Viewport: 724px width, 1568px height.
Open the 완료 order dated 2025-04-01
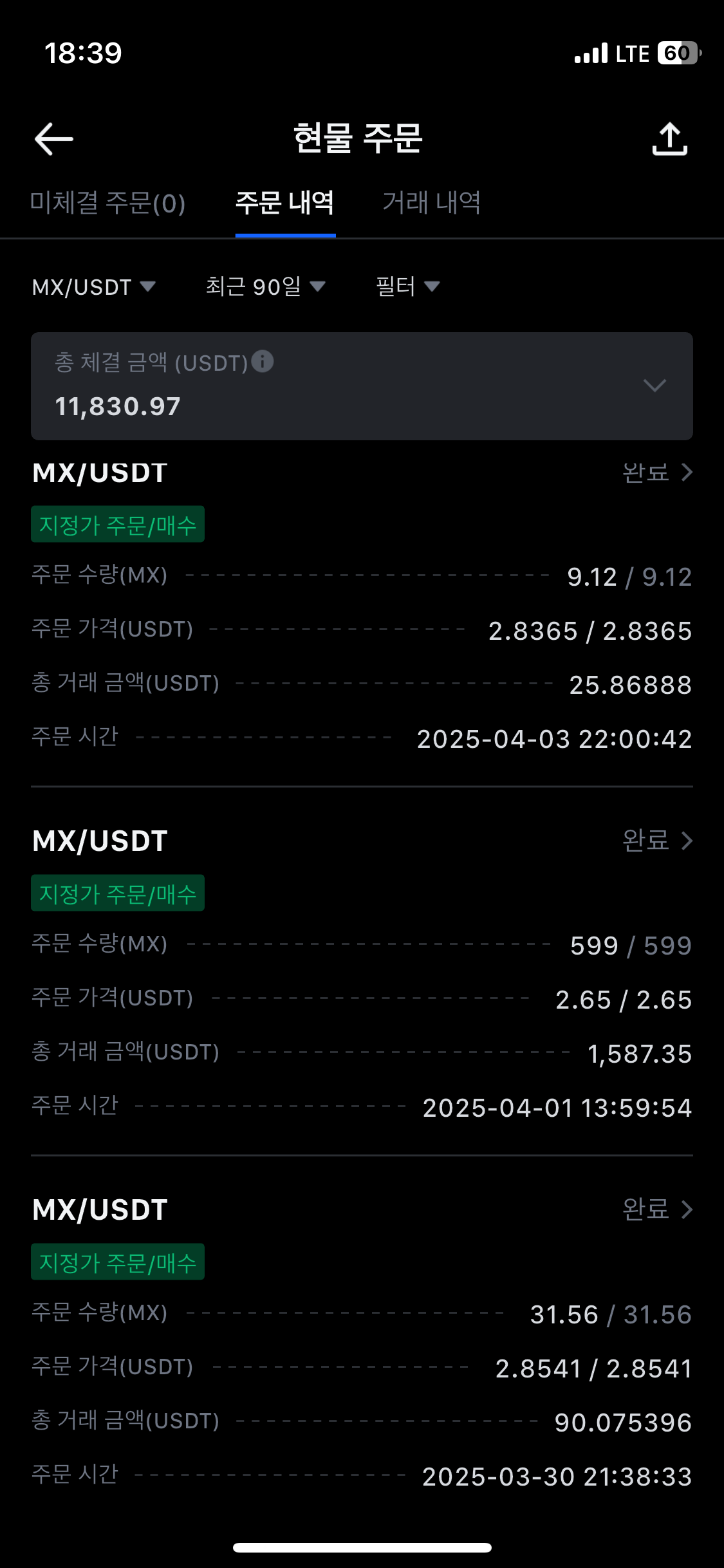[x=658, y=841]
